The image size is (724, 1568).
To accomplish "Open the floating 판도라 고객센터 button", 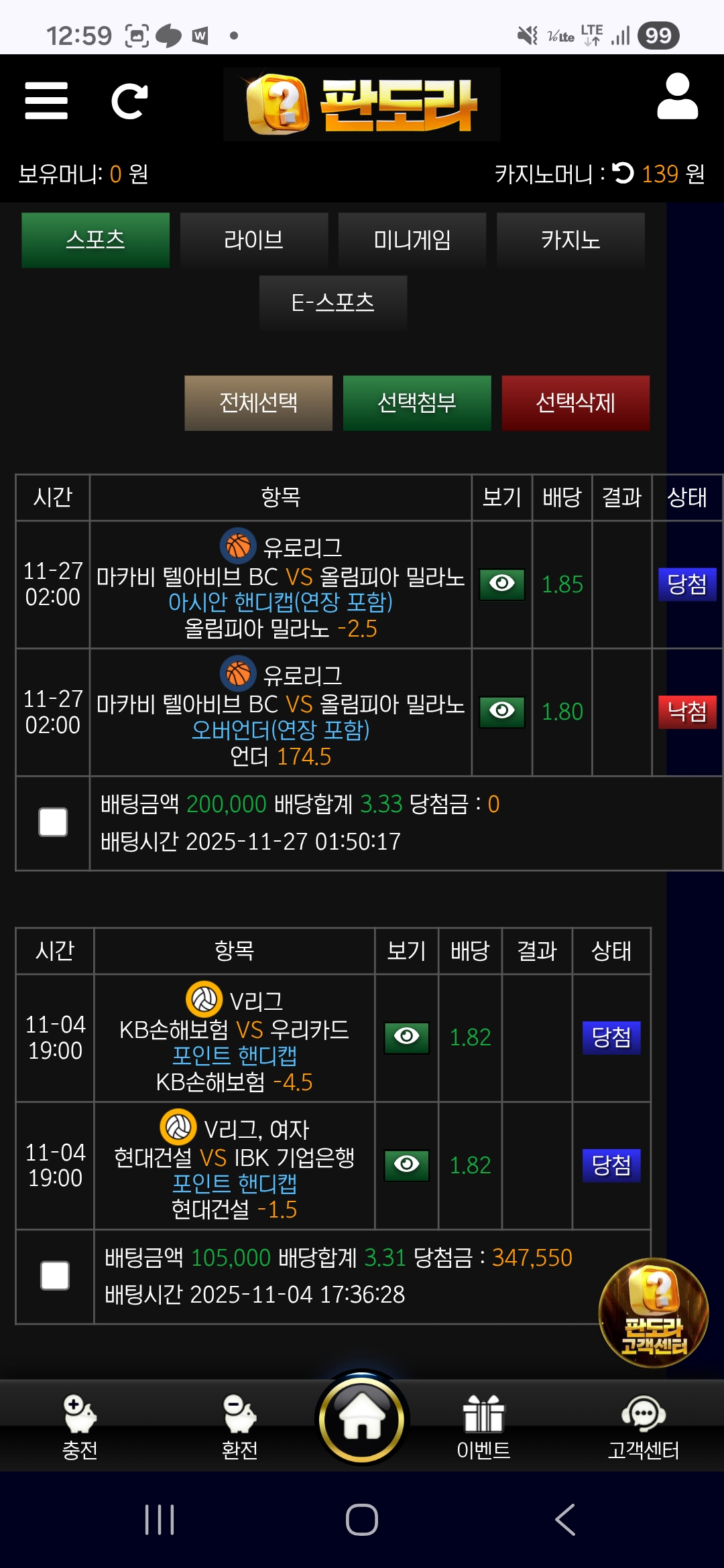I will point(653,1313).
